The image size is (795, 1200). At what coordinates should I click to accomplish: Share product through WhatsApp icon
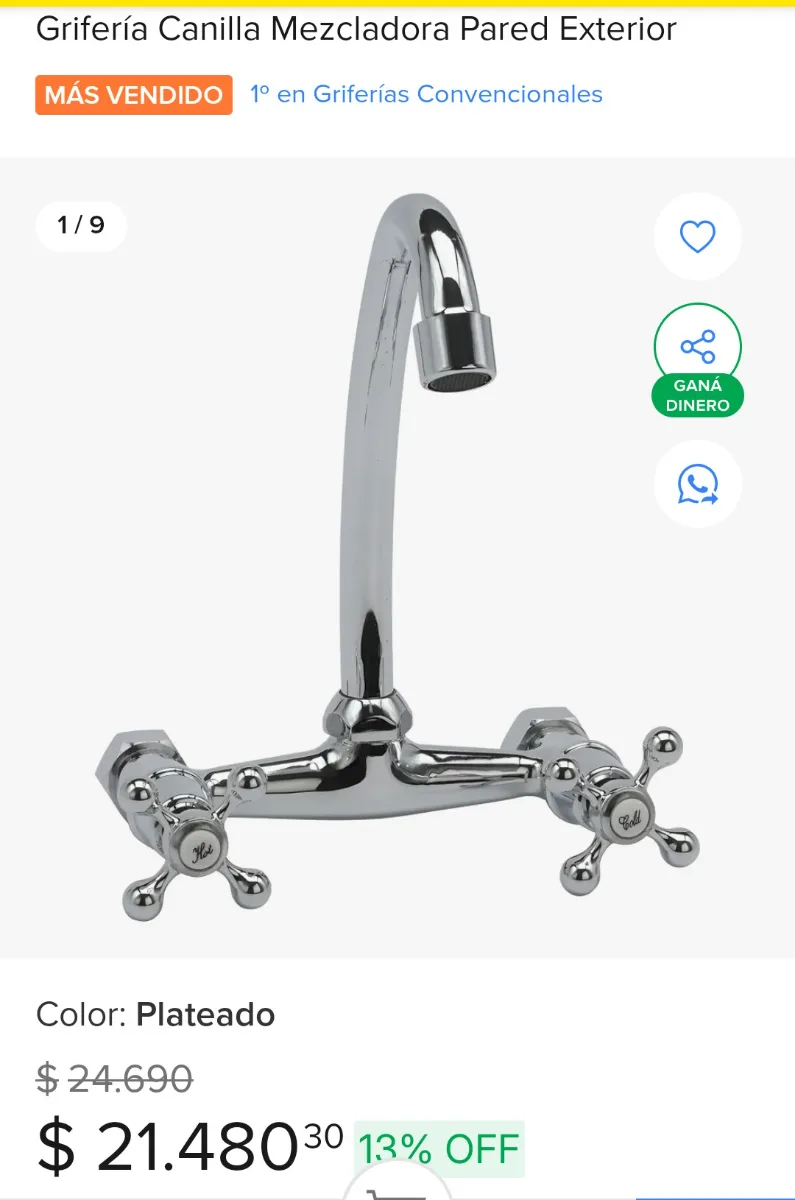click(697, 484)
